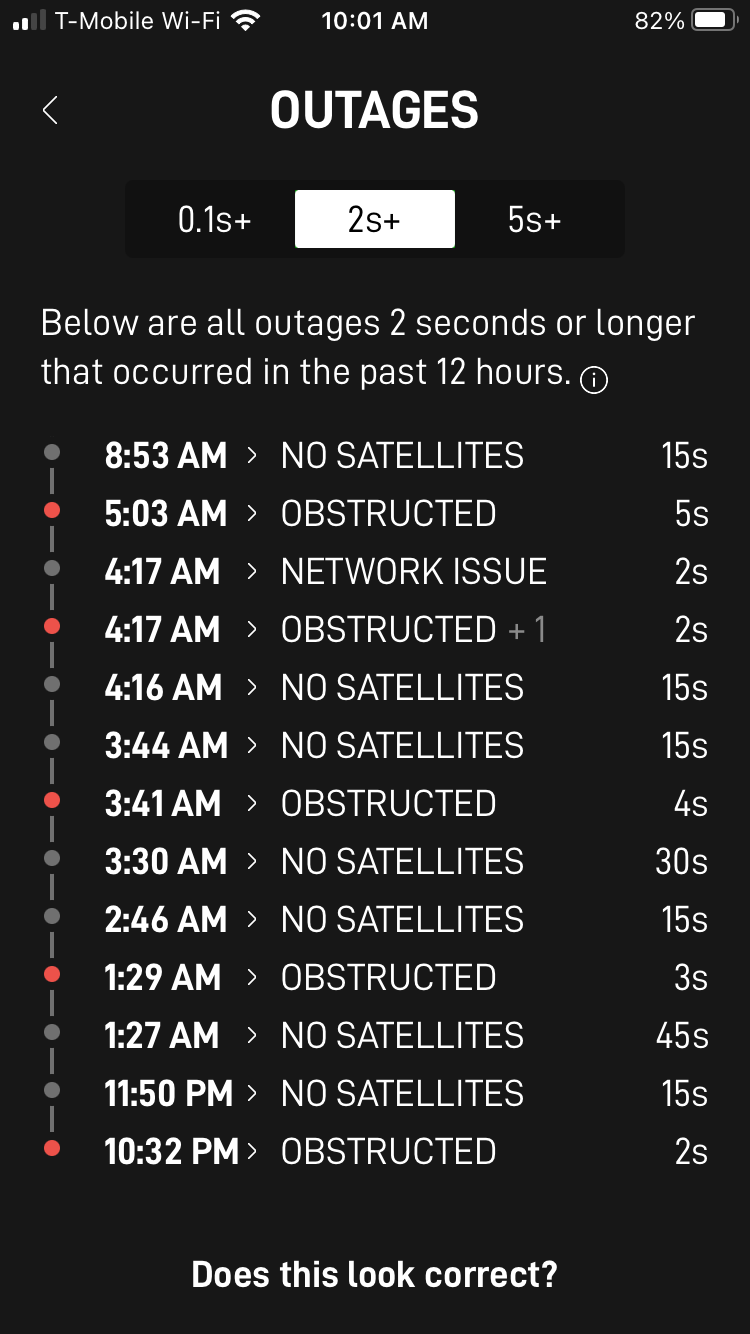Open the 30s outage at 3:30 AM
The width and height of the screenshot is (750, 1334).
pyautogui.click(x=402, y=862)
